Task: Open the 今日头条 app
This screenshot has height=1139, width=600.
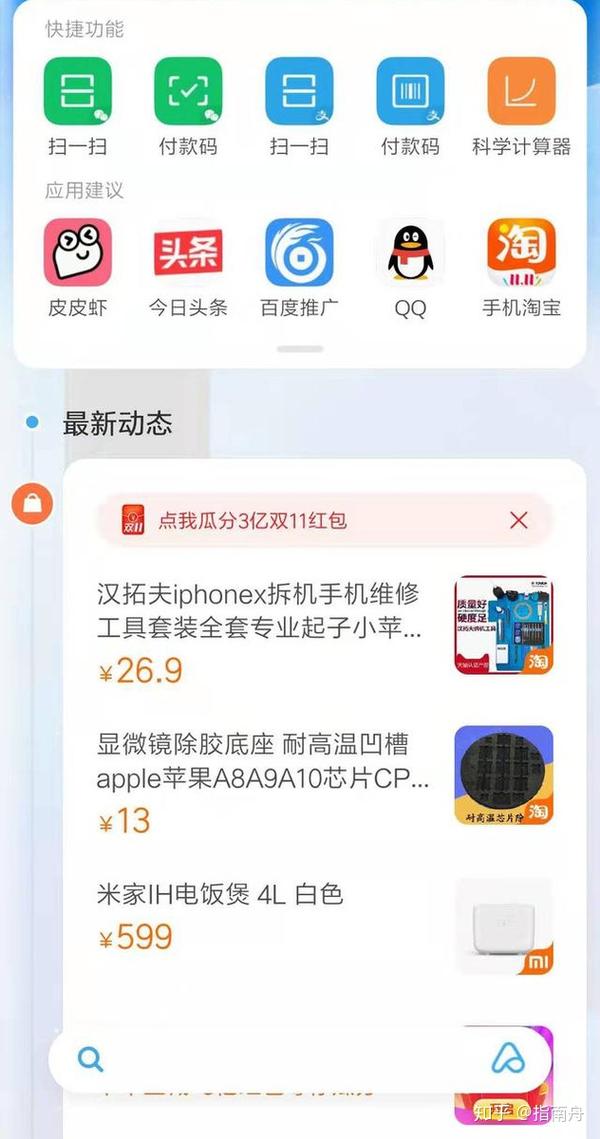Action: (x=188, y=253)
